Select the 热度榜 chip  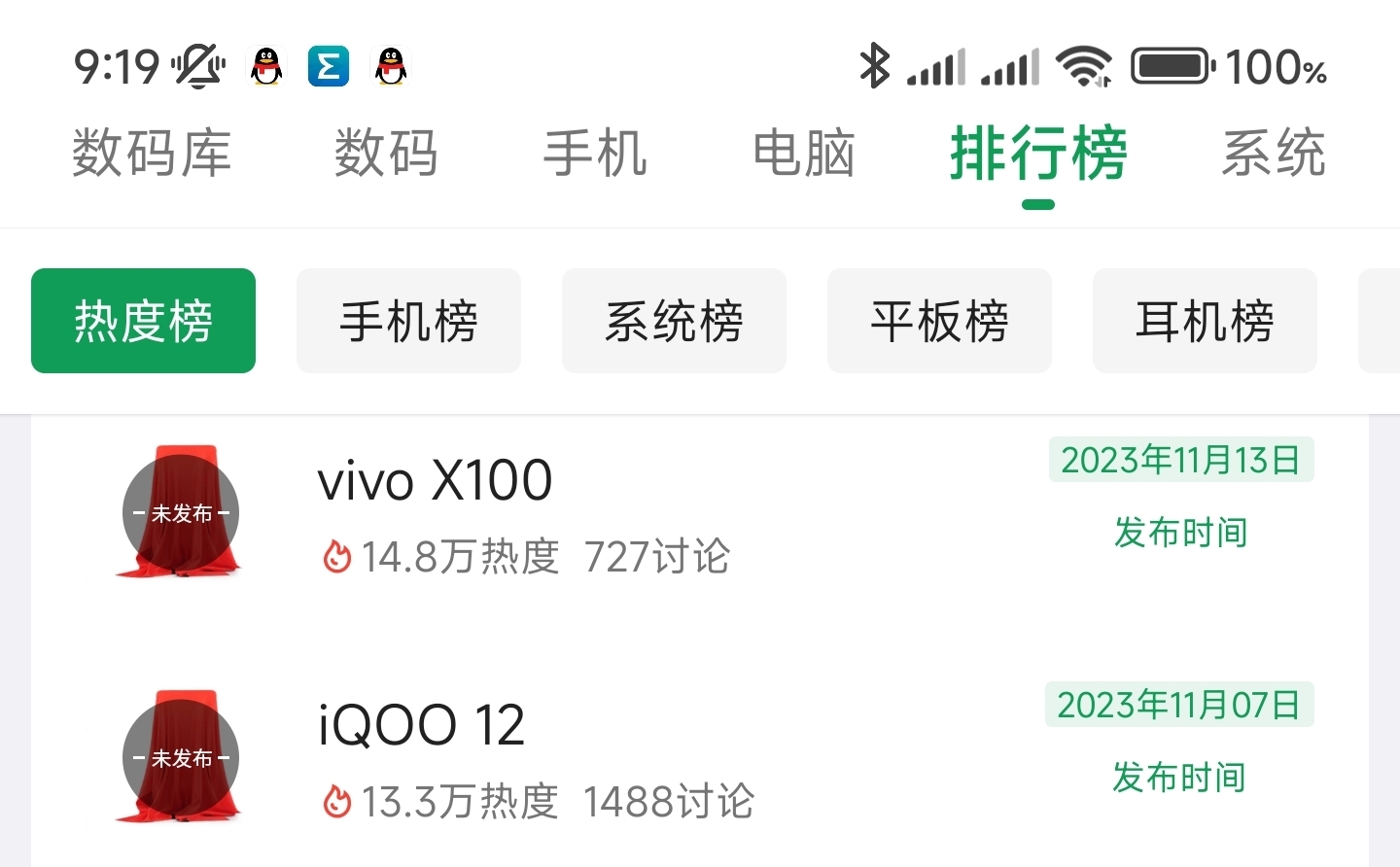pyautogui.click(x=143, y=321)
